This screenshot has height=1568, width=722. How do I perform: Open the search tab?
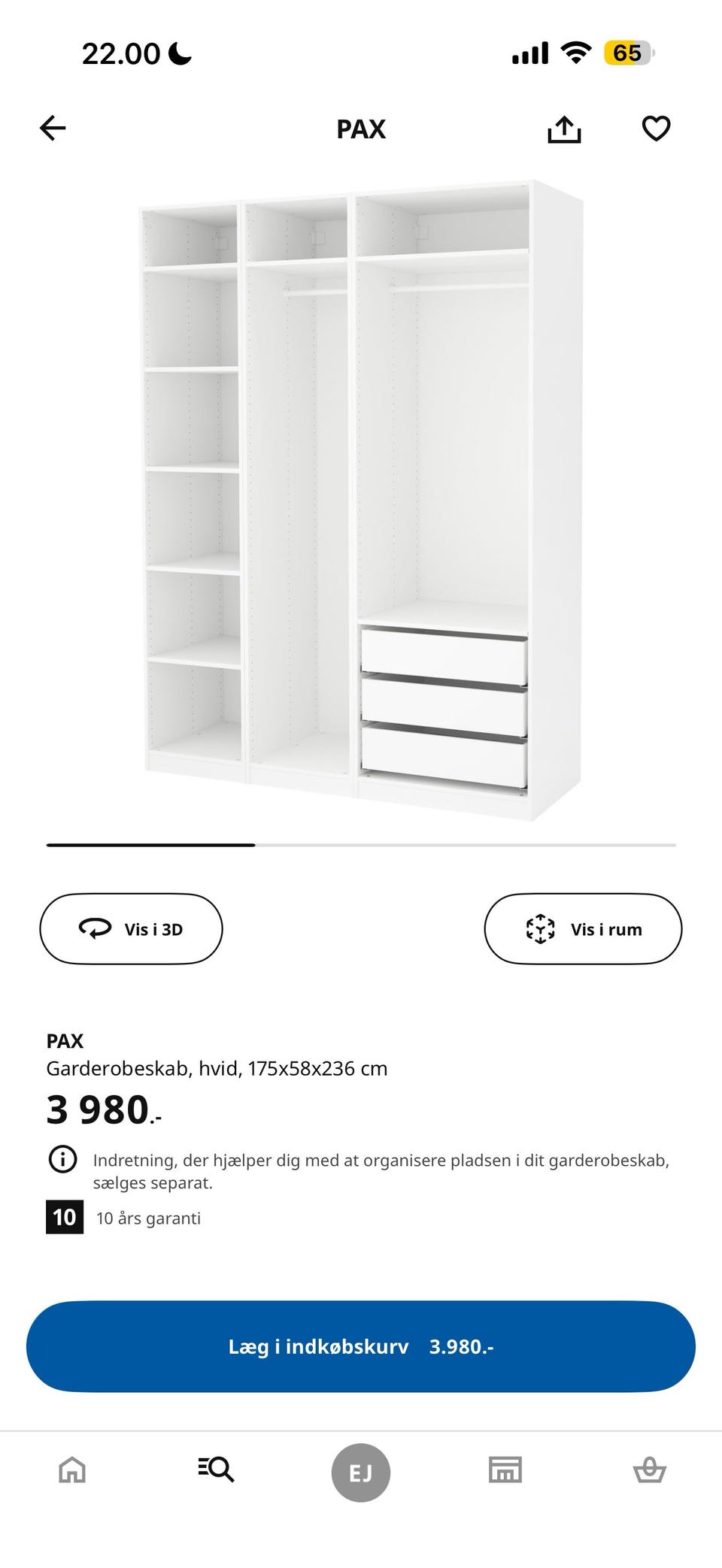(217, 1470)
